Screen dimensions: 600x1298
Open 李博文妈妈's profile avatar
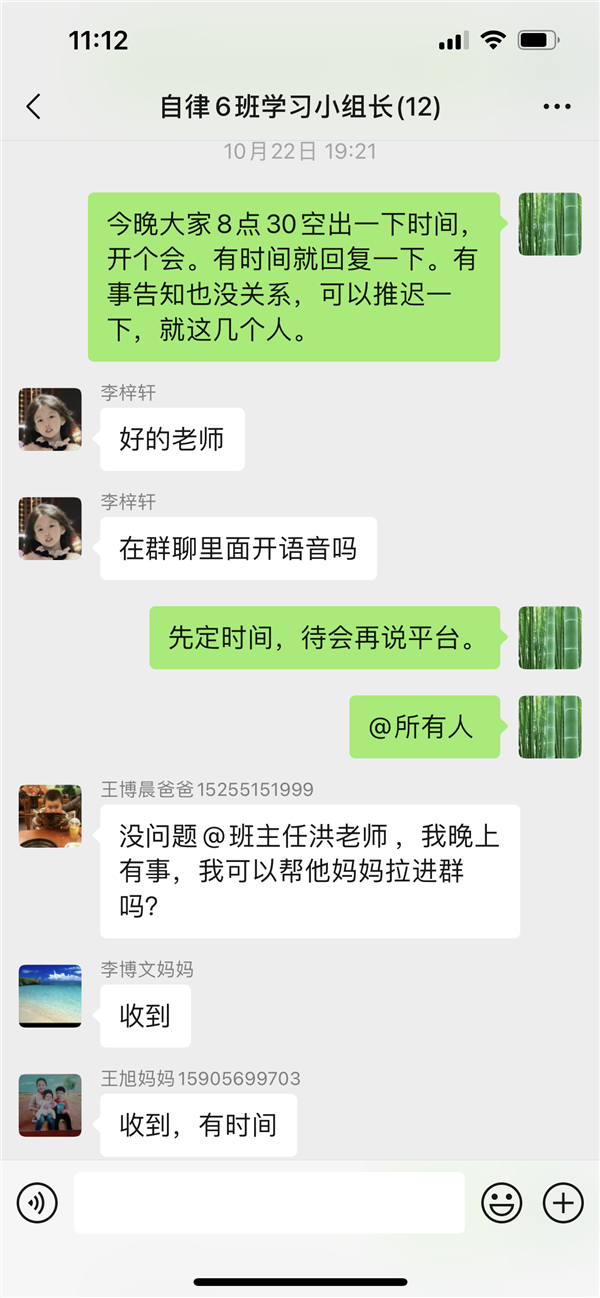[50, 996]
